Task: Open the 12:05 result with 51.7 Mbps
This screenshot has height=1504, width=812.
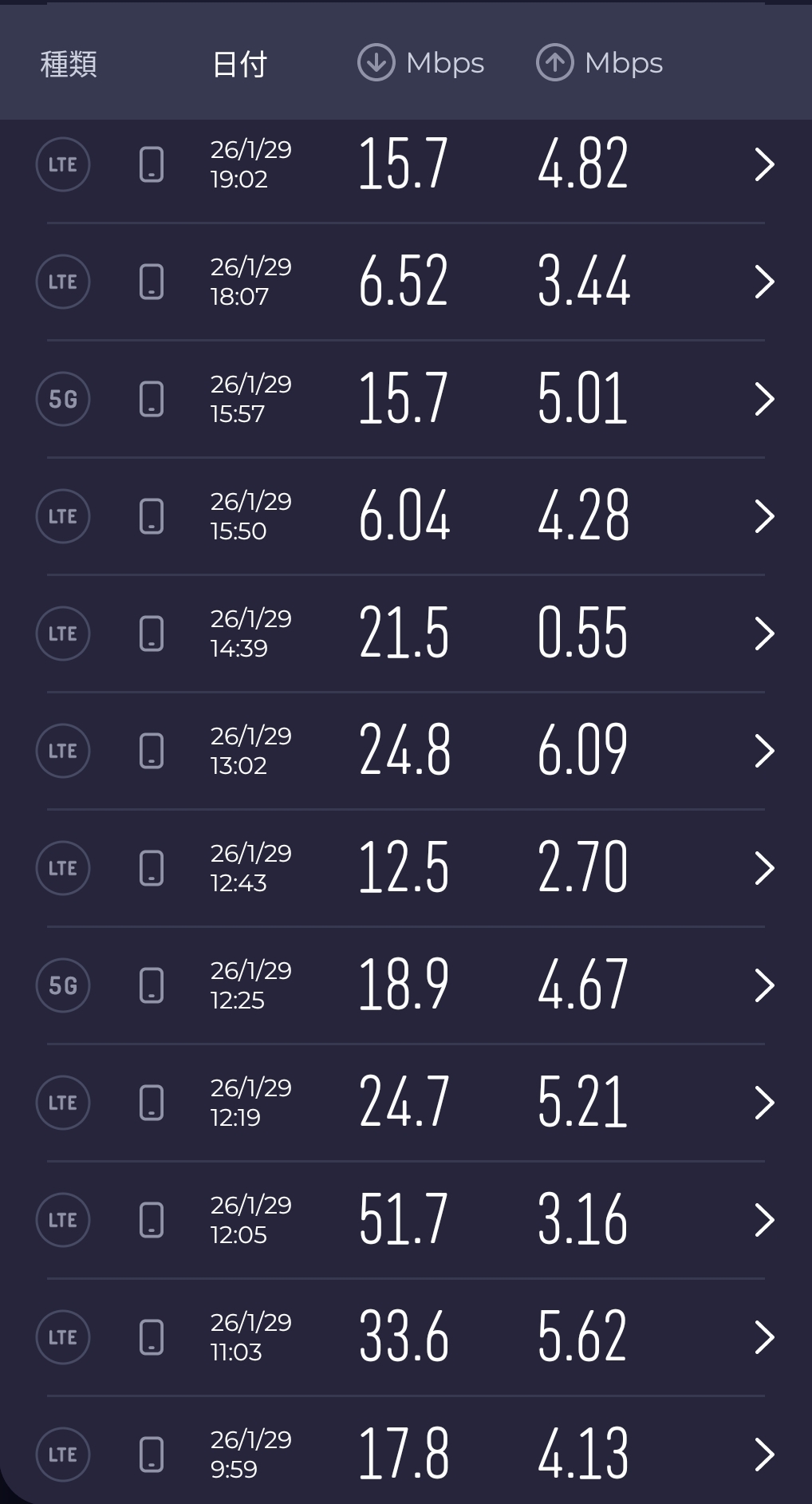Action: pyautogui.click(x=405, y=1220)
